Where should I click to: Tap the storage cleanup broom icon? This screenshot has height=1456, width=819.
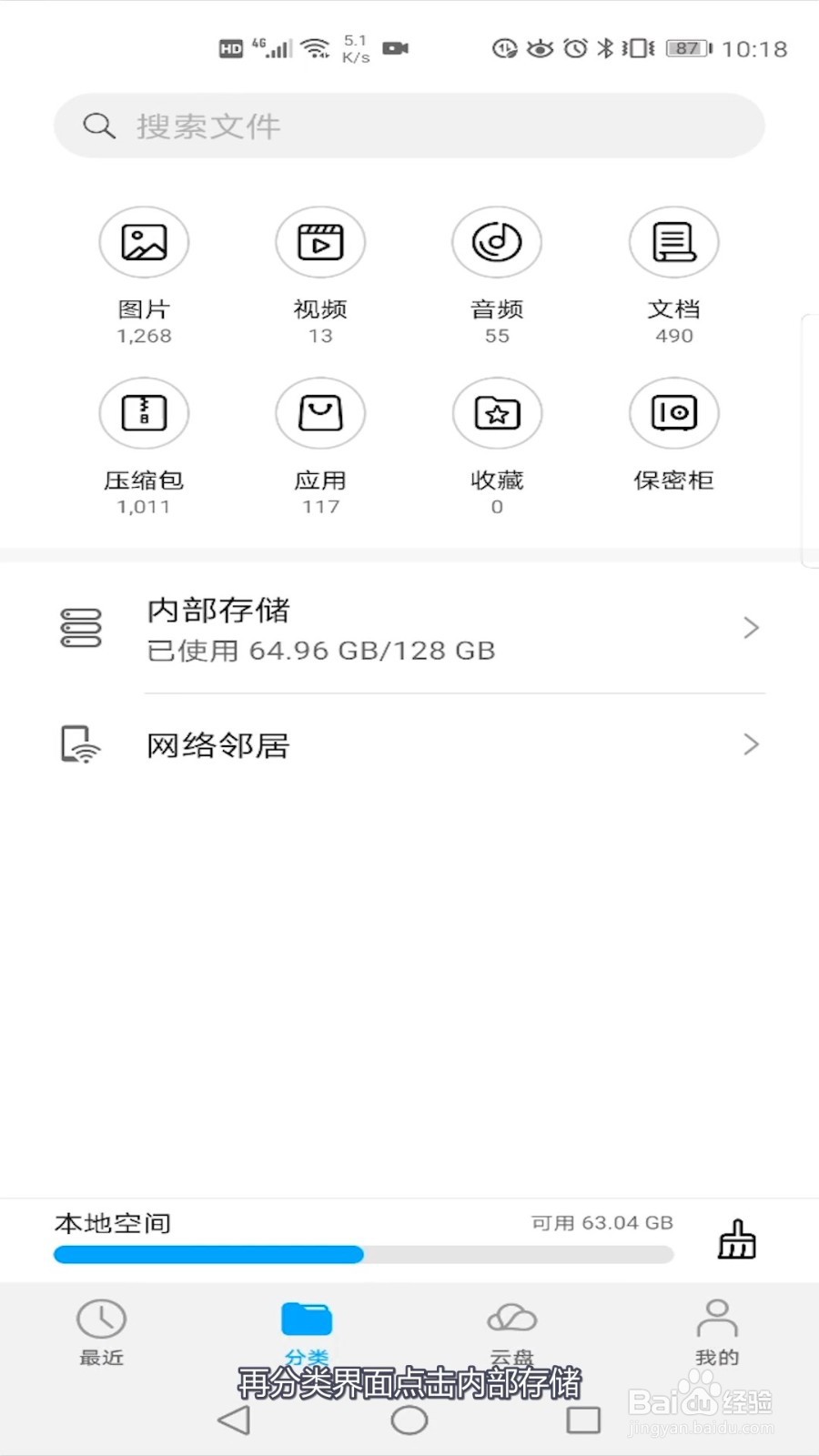737,1239
